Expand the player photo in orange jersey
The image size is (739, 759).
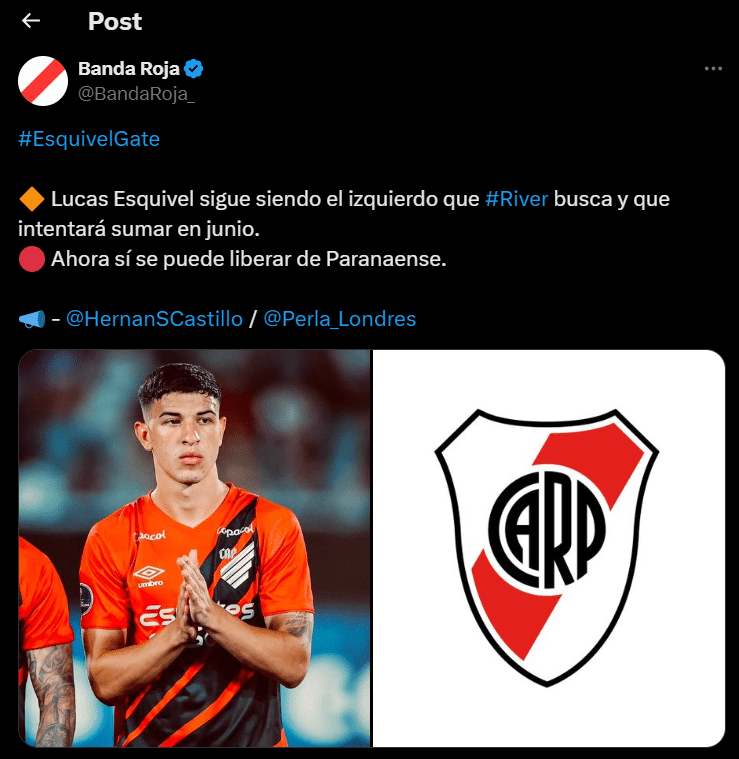(x=194, y=547)
